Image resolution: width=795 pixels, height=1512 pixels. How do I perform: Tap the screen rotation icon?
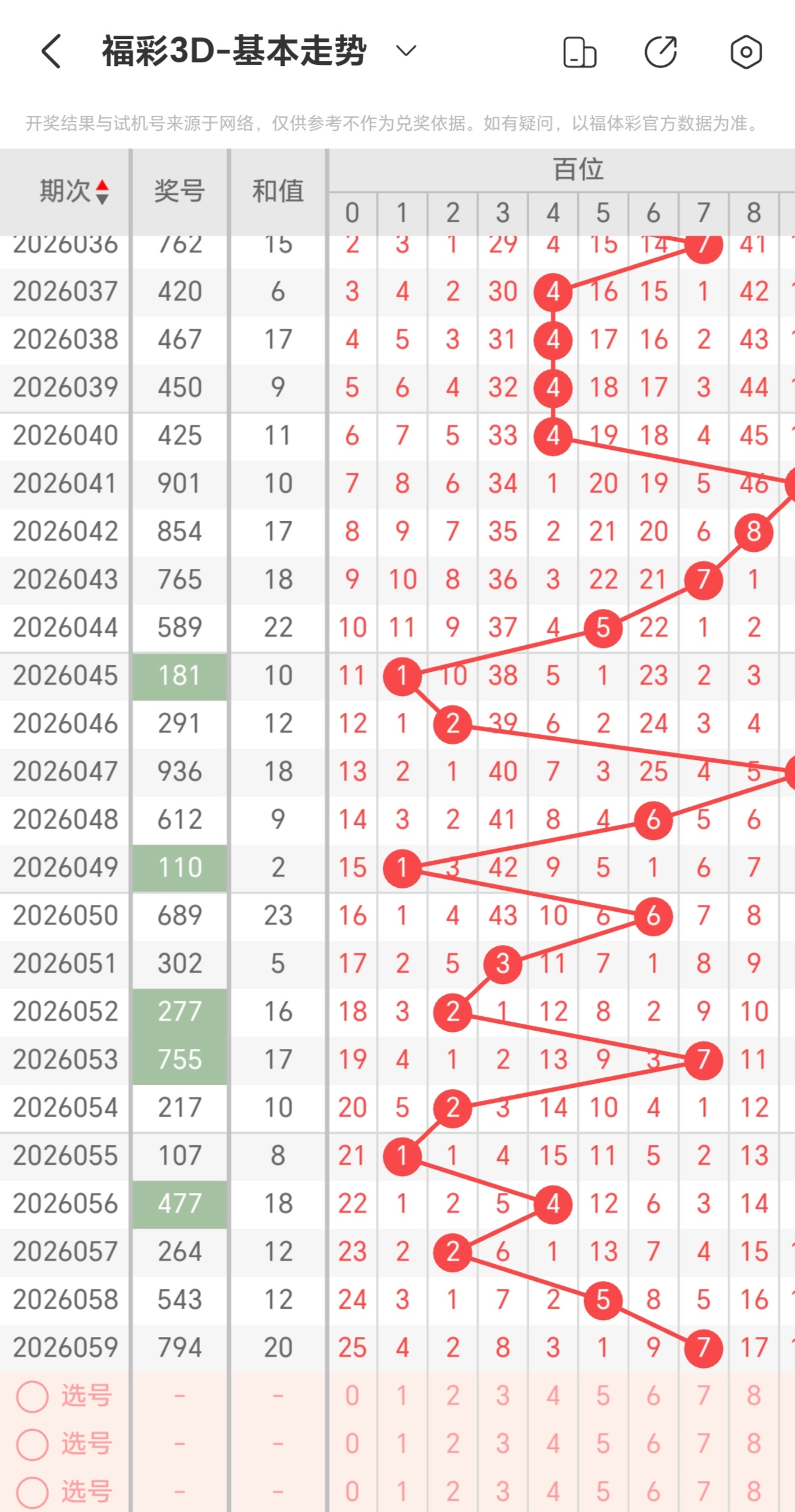tap(579, 52)
